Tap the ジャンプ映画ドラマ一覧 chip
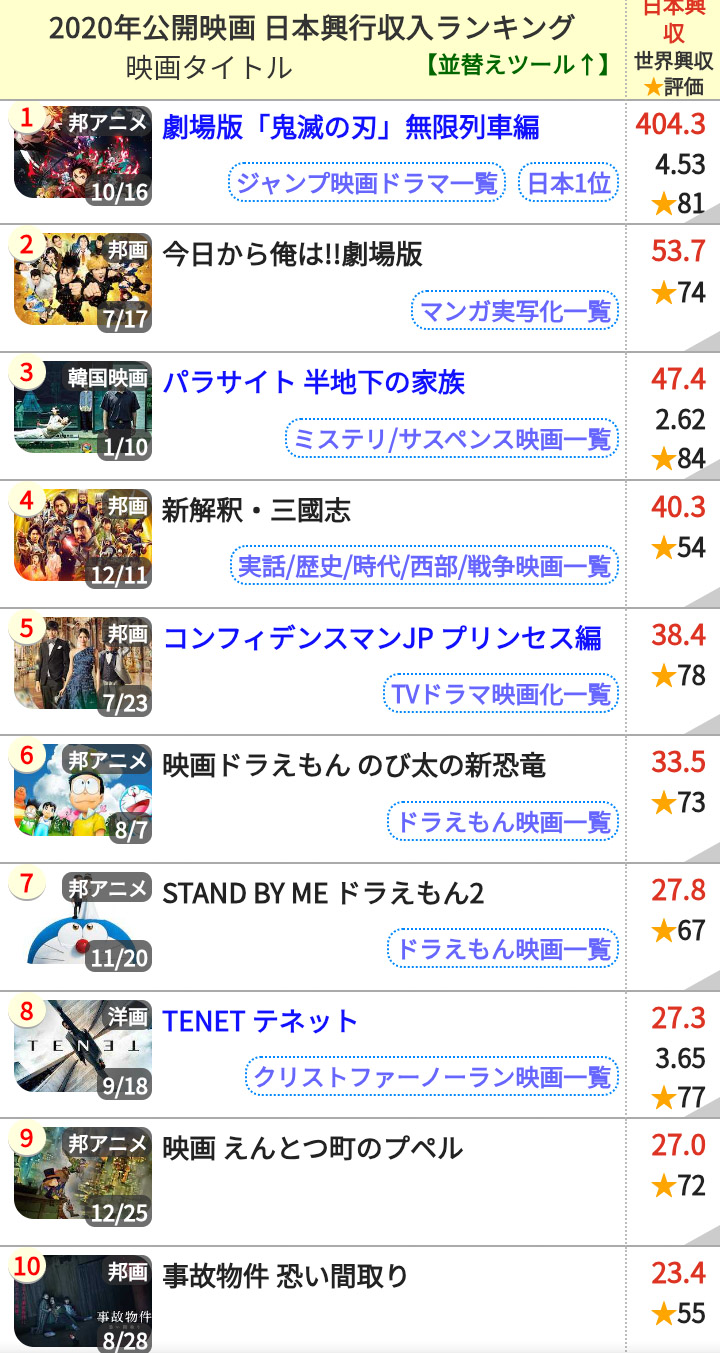 369,183
